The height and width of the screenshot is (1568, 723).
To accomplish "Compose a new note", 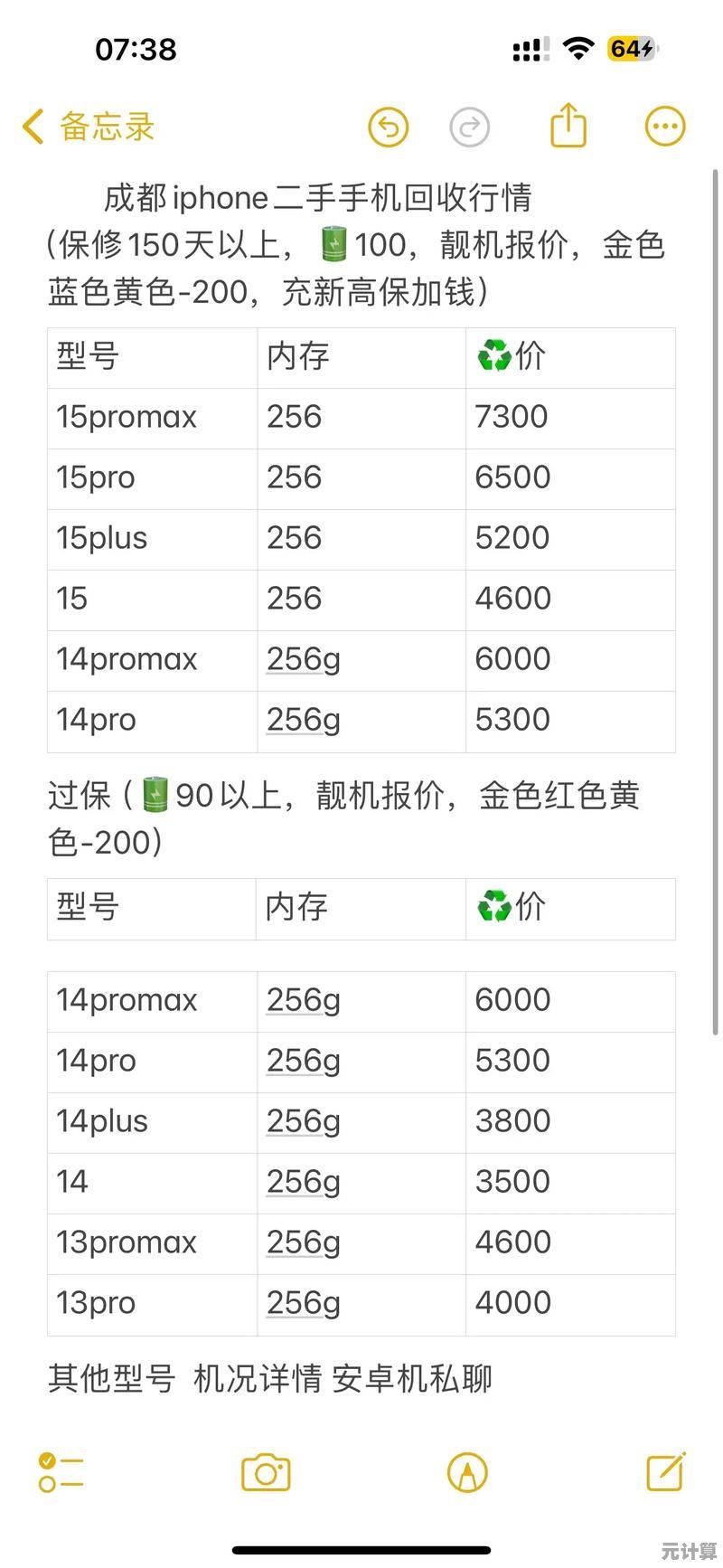I will click(666, 1472).
